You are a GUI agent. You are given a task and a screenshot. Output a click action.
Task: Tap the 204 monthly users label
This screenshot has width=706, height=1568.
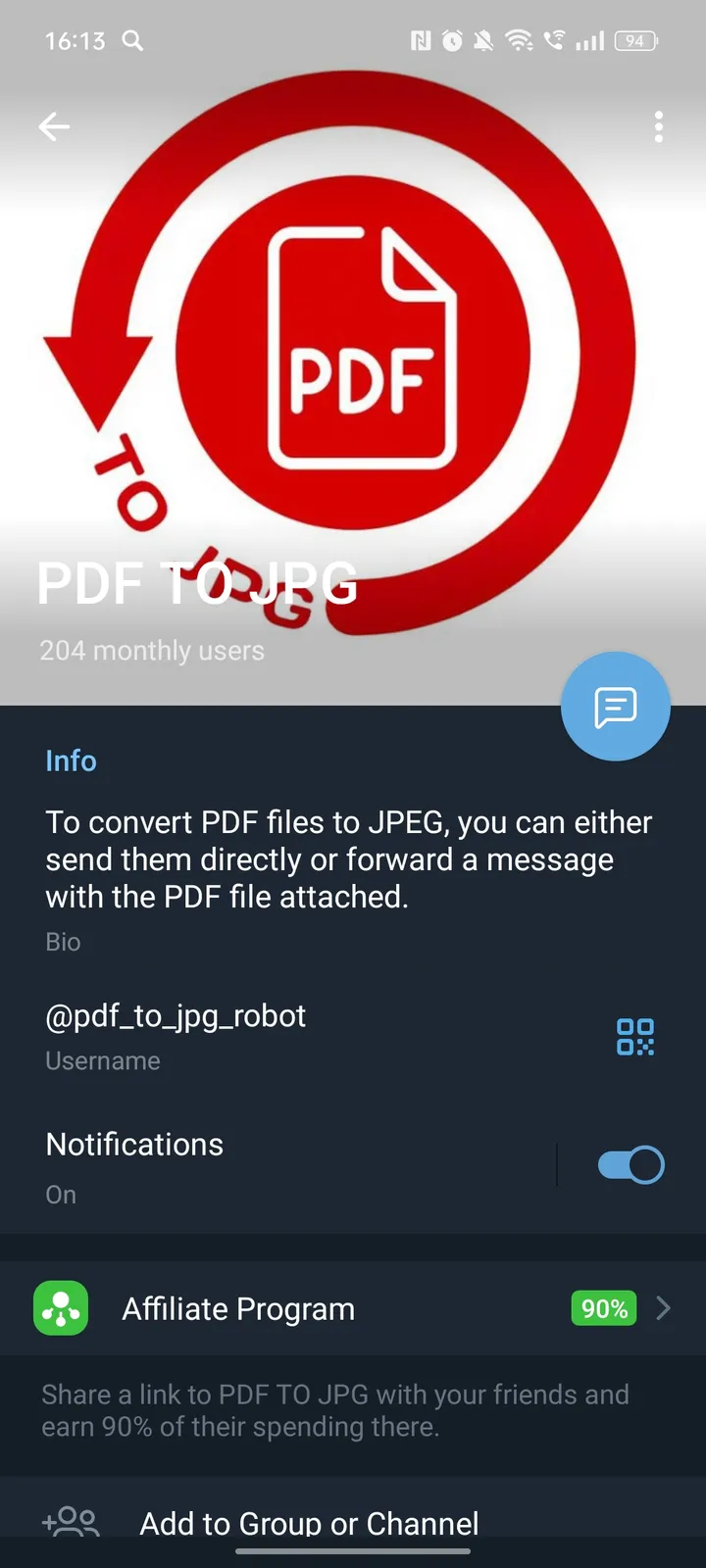[151, 650]
